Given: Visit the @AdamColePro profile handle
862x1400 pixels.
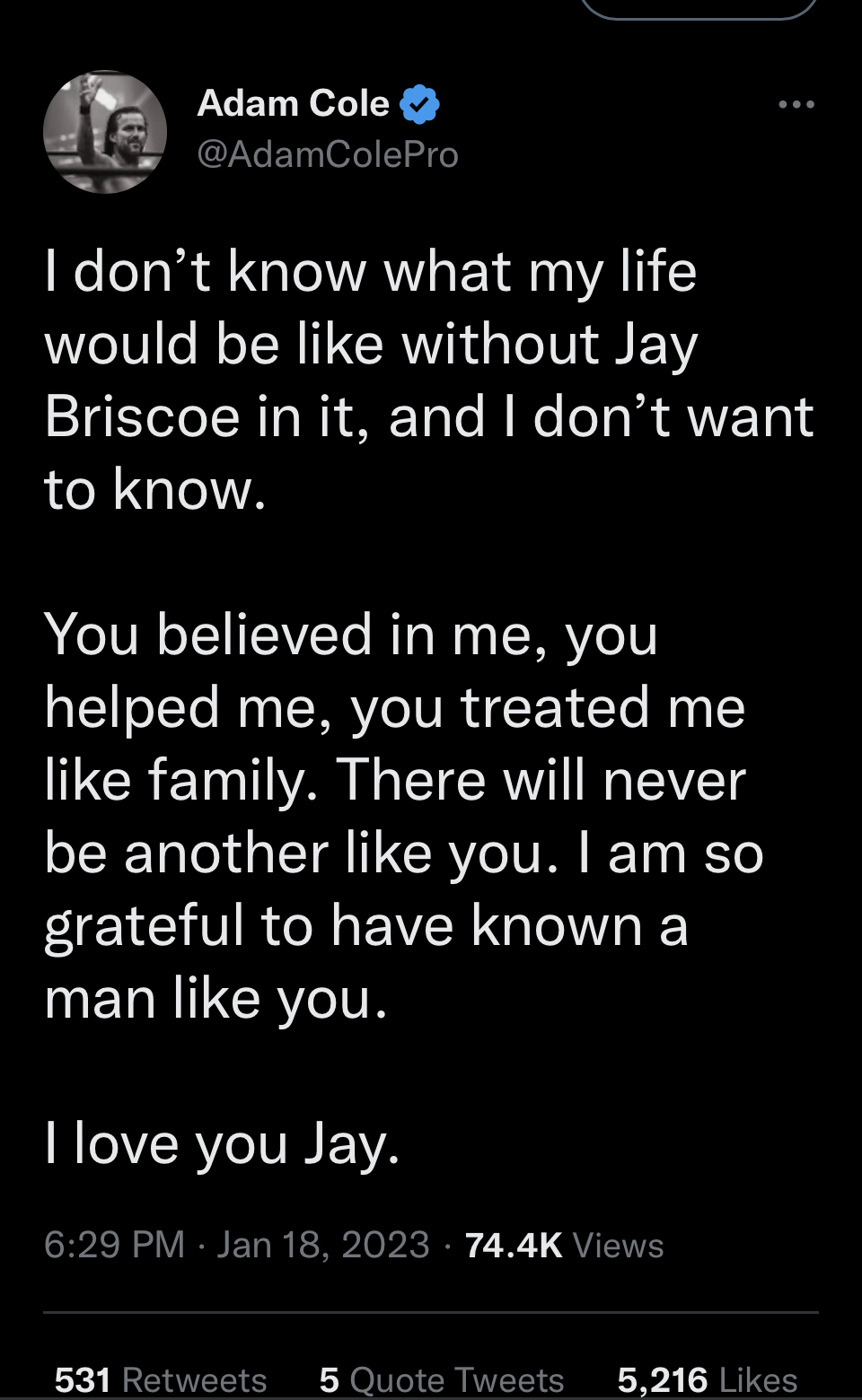Looking at the screenshot, I should coord(328,154).
